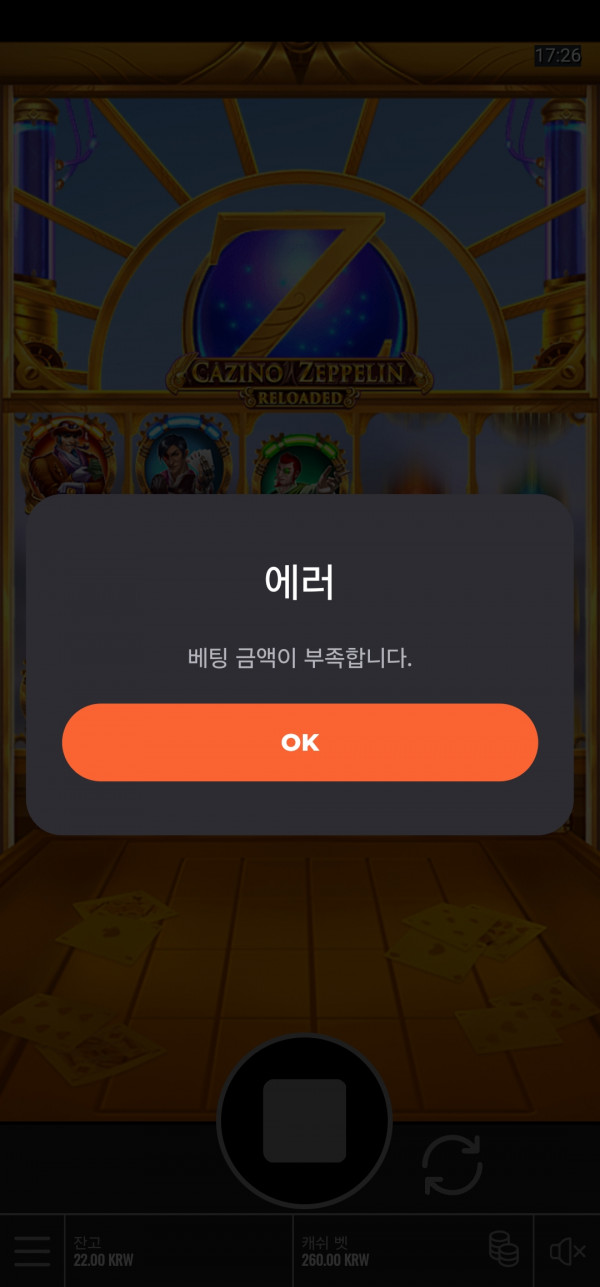Toggle the game sound
This screenshot has height=1287, width=600.
(567, 1251)
